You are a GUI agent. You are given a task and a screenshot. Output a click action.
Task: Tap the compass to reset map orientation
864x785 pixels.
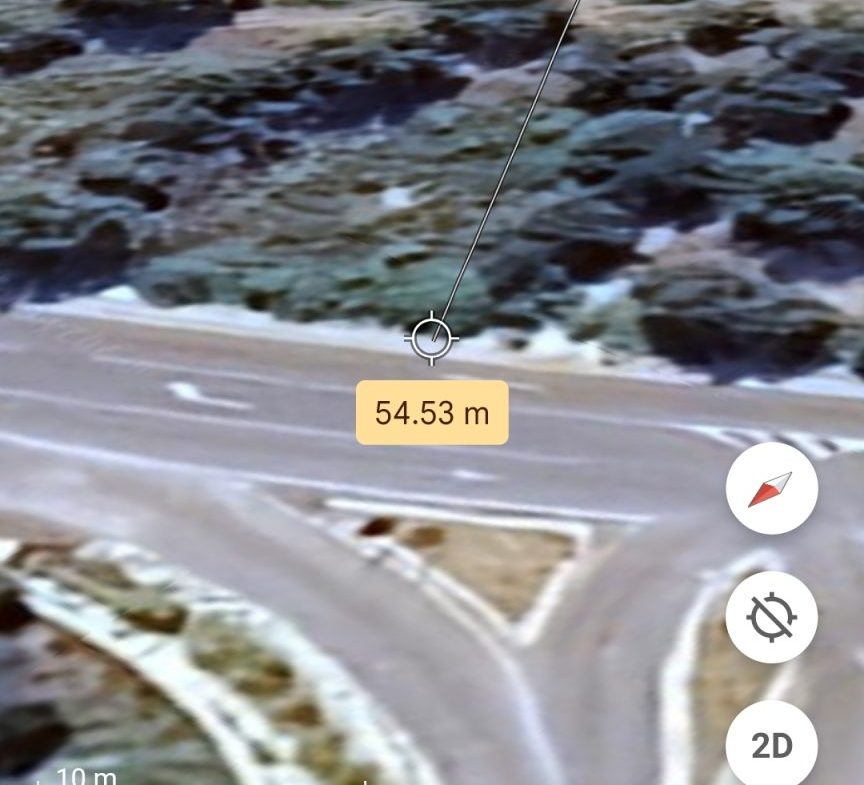(771, 489)
